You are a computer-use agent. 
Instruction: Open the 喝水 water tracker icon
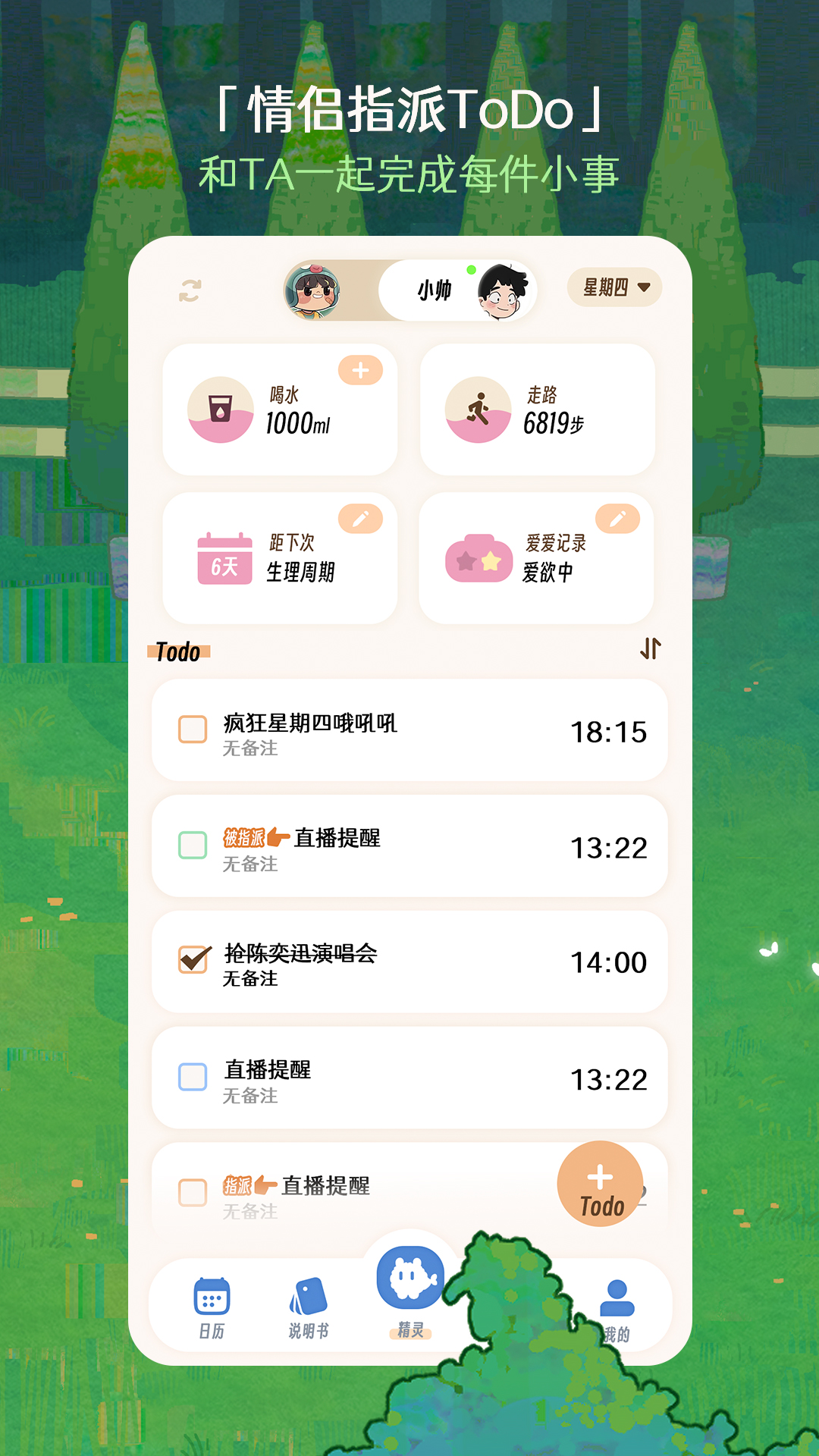tap(221, 409)
